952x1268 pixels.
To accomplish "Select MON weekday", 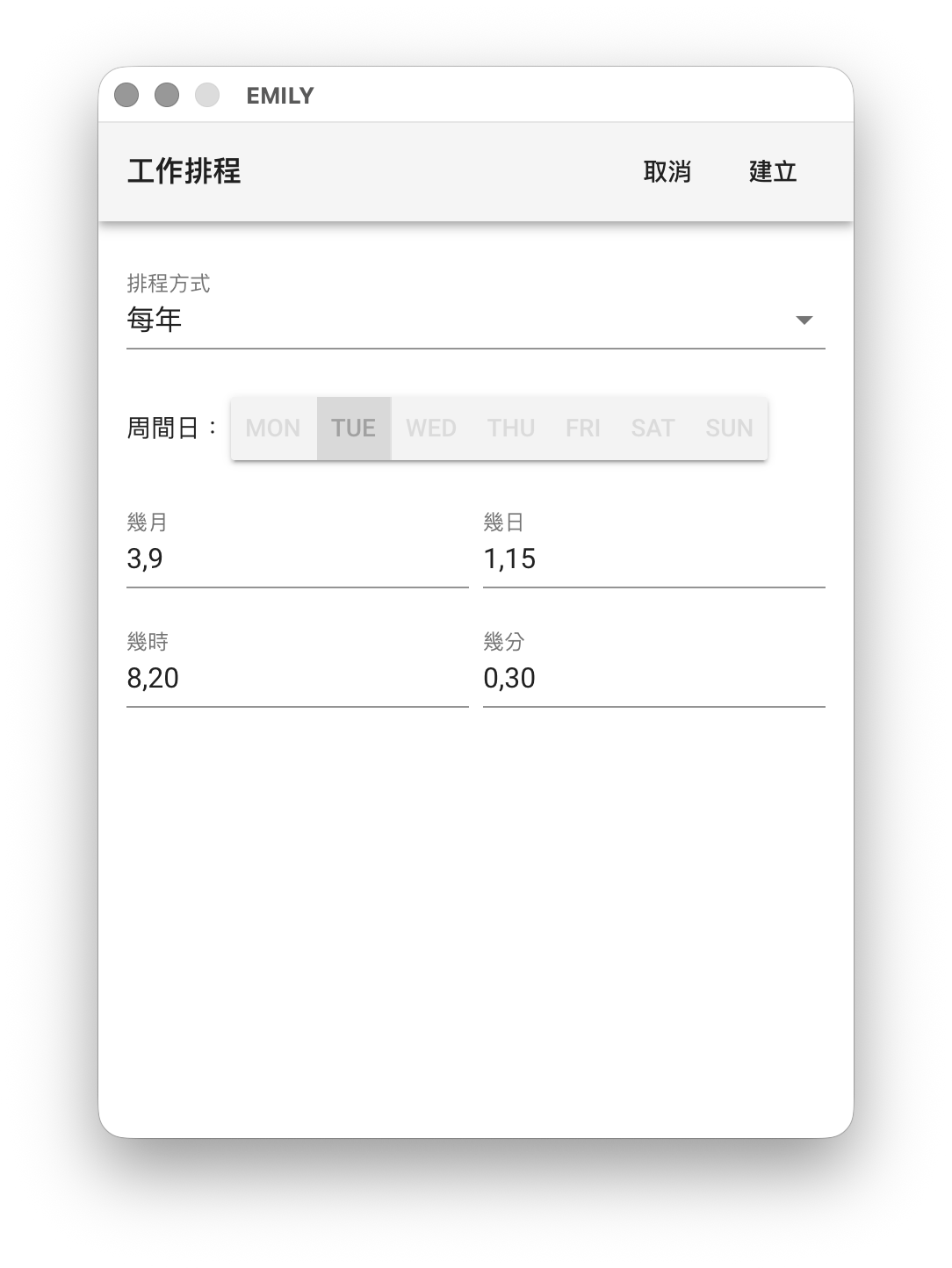I will [x=273, y=429].
